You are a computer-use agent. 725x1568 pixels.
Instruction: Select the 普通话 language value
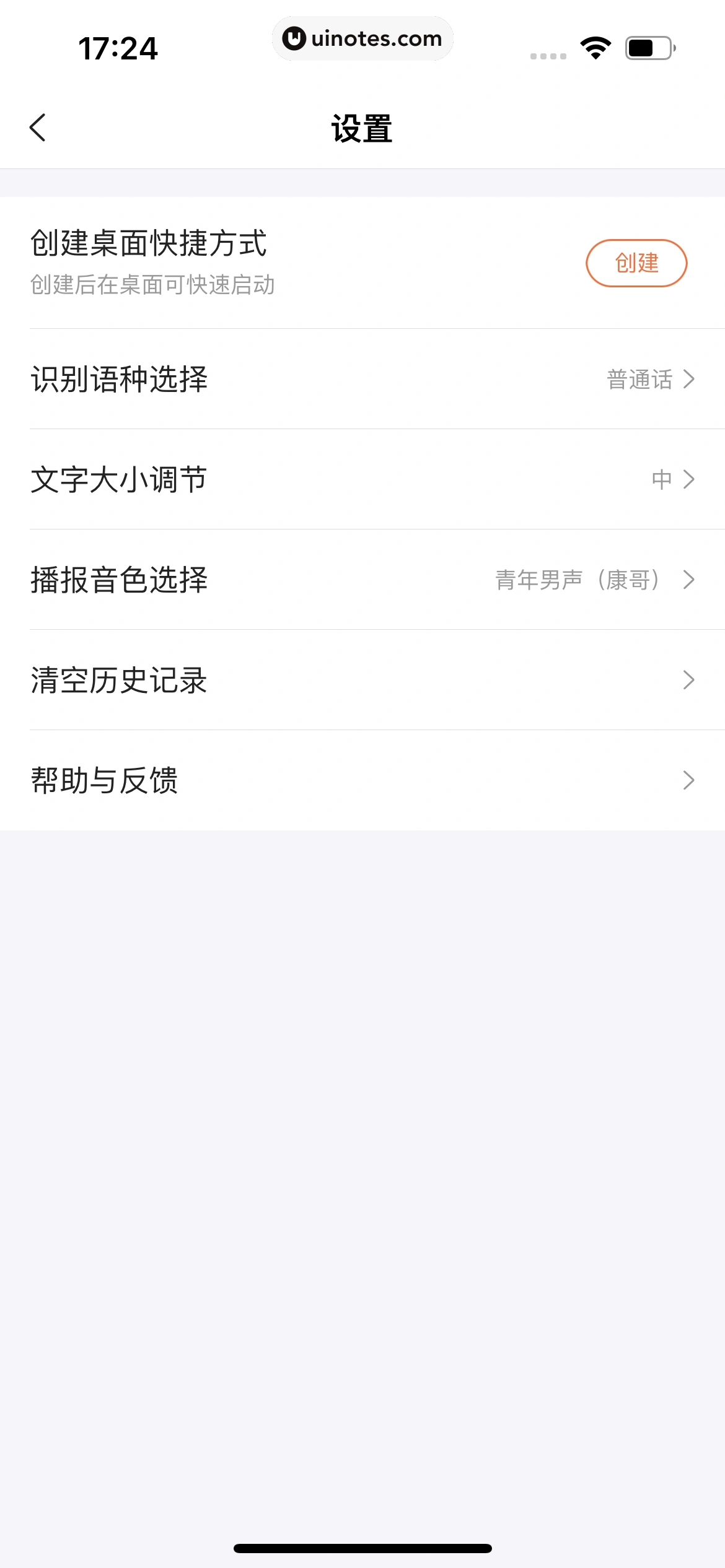pyautogui.click(x=639, y=380)
